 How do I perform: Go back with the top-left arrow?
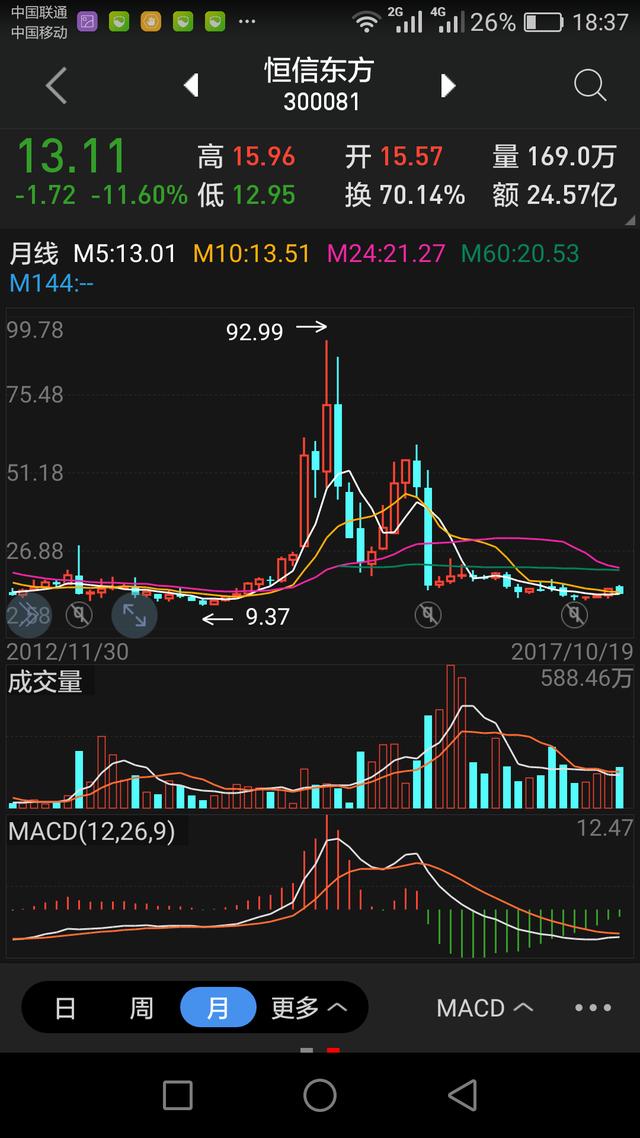click(56, 86)
